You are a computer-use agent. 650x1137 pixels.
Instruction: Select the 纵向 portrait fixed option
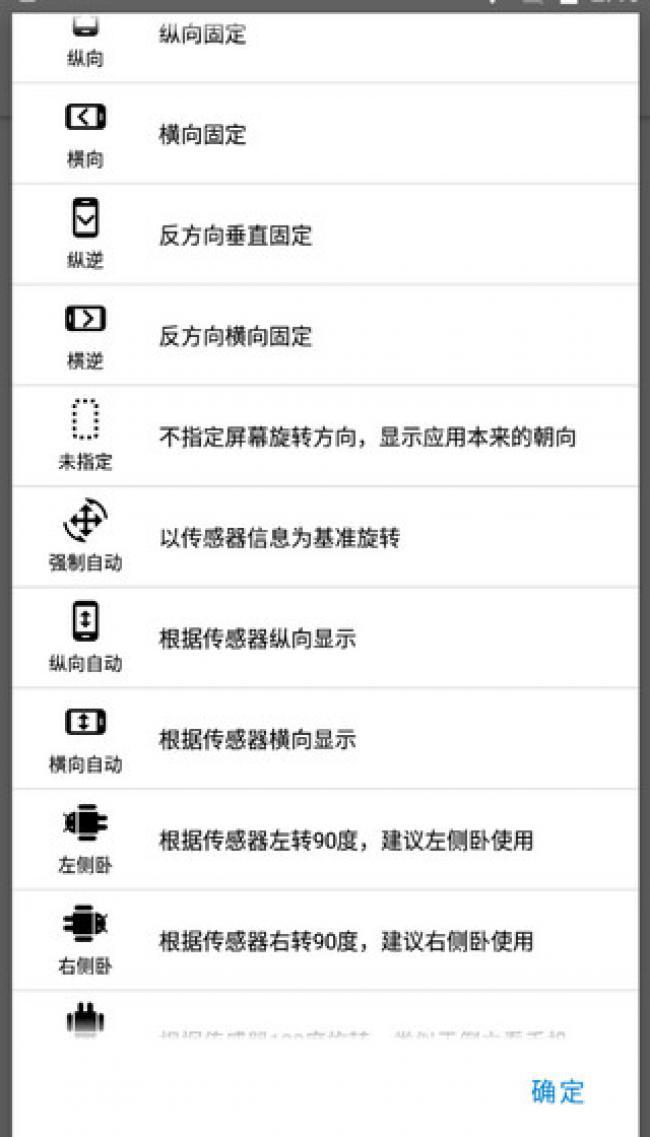coord(325,46)
